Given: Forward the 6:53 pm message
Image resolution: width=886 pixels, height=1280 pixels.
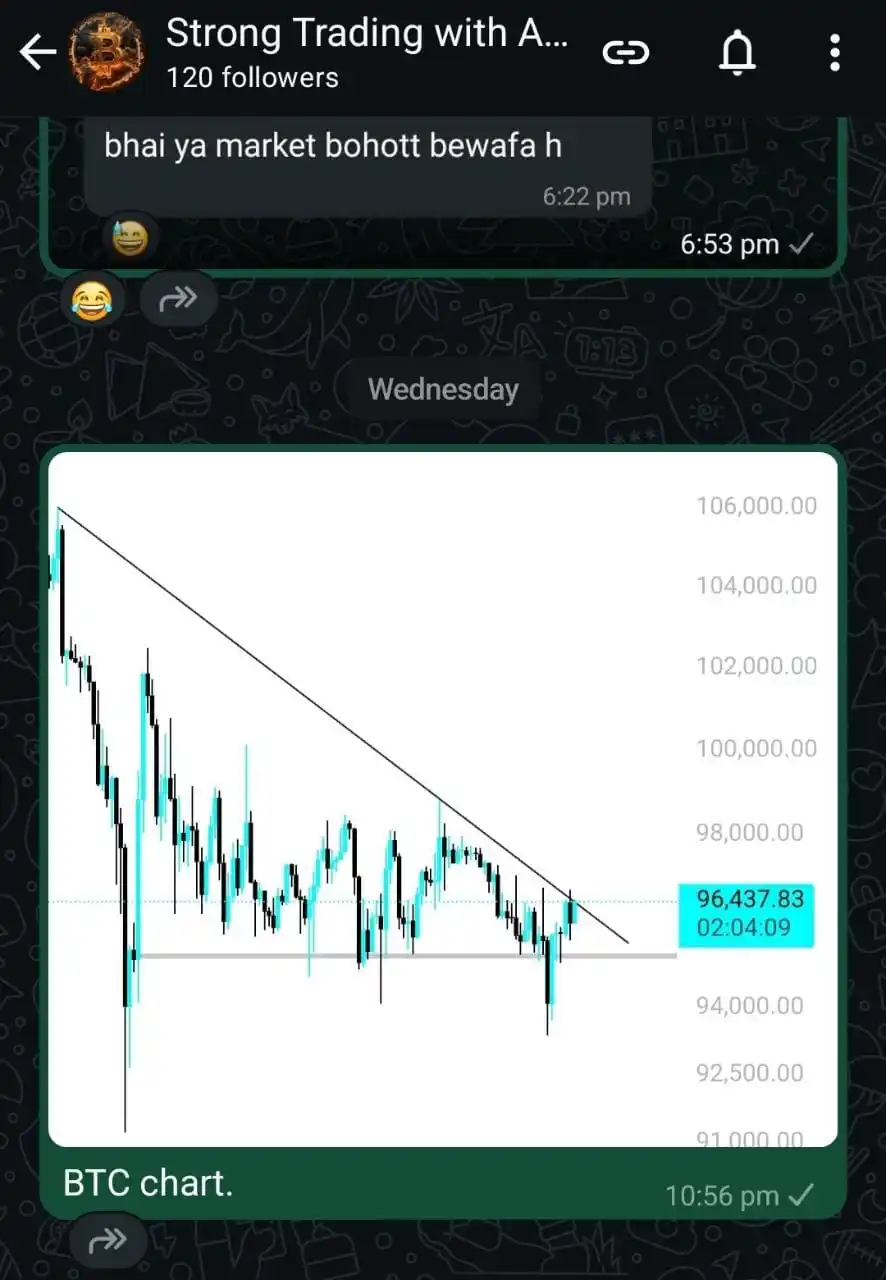Looking at the screenshot, I should point(177,298).
